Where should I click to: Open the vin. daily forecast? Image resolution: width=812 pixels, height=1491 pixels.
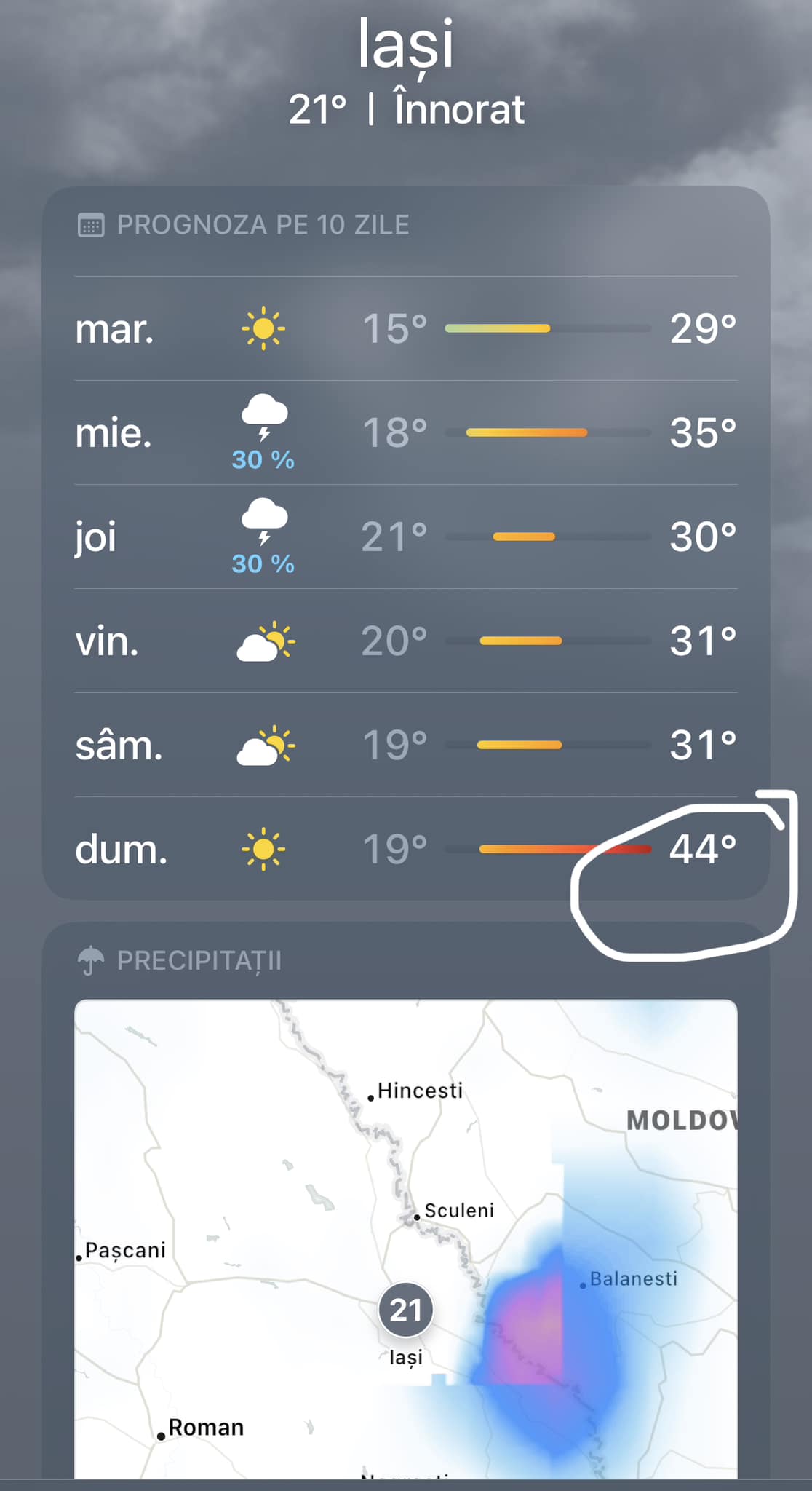pos(405,641)
